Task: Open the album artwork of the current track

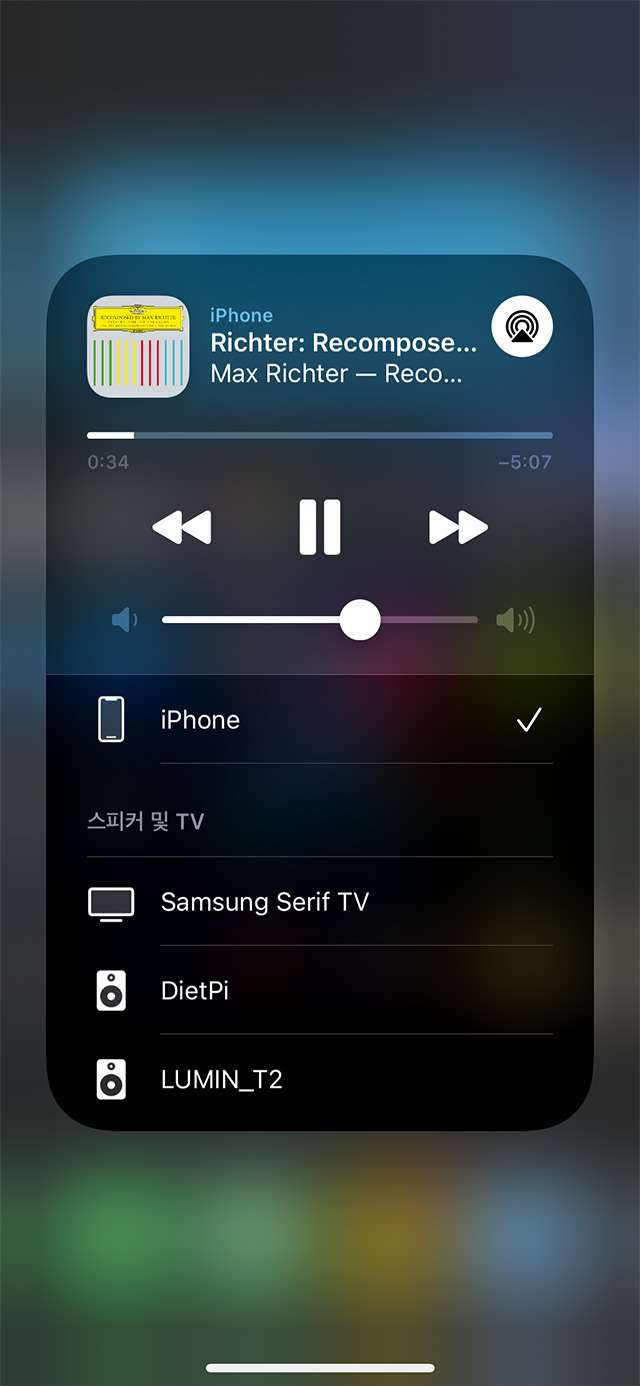Action: coord(138,346)
